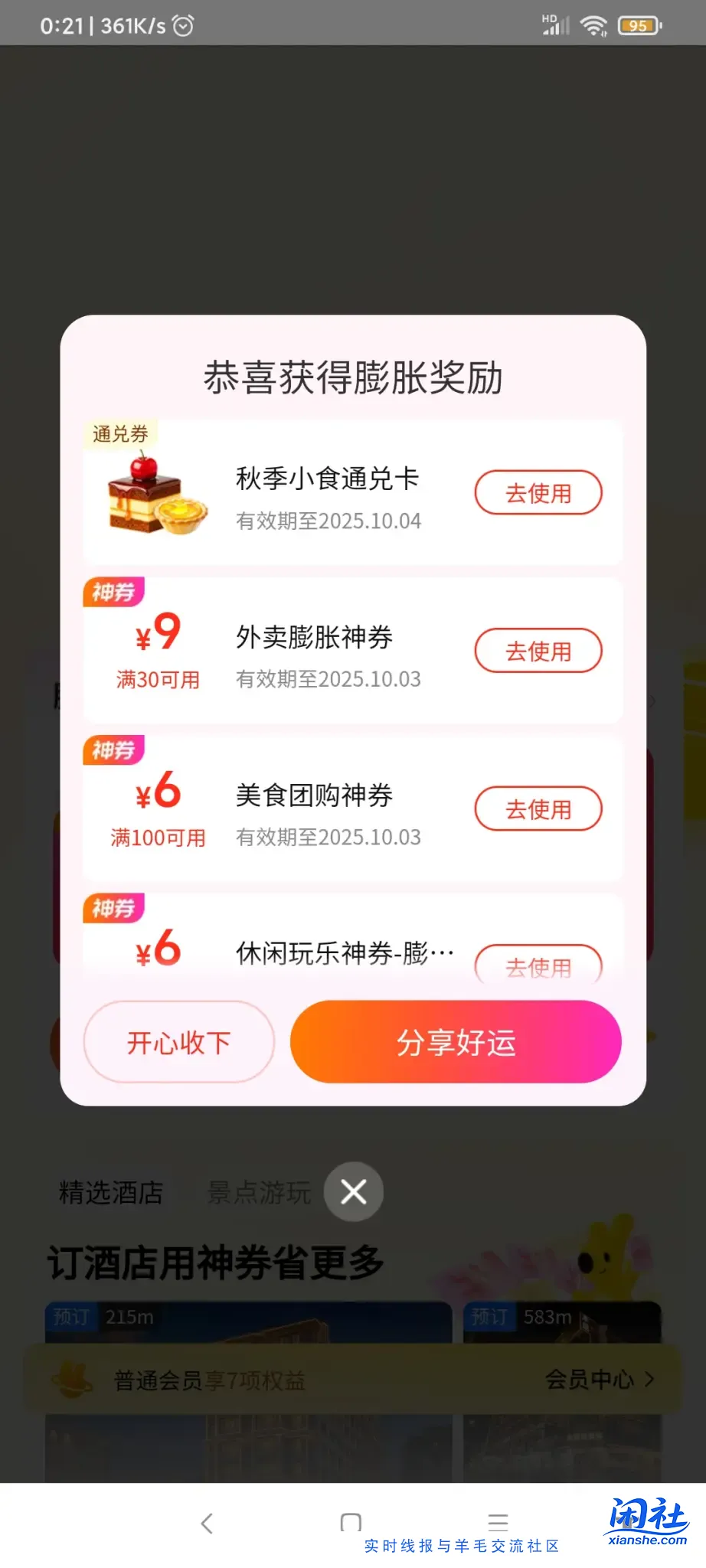This screenshot has width=706, height=1568.
Task: Tap the 神券 badge on ¥6 美食团购 coupon
Action: [x=113, y=751]
